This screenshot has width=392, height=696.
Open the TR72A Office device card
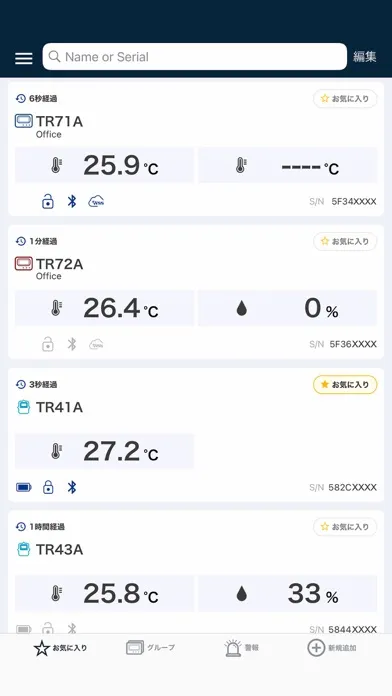[196, 292]
